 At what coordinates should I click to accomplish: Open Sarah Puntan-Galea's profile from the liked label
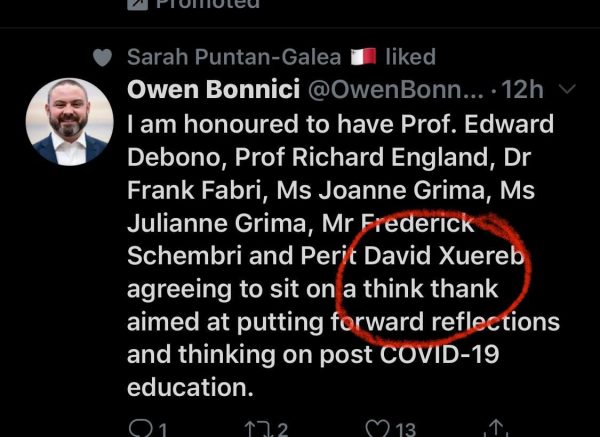(235, 58)
